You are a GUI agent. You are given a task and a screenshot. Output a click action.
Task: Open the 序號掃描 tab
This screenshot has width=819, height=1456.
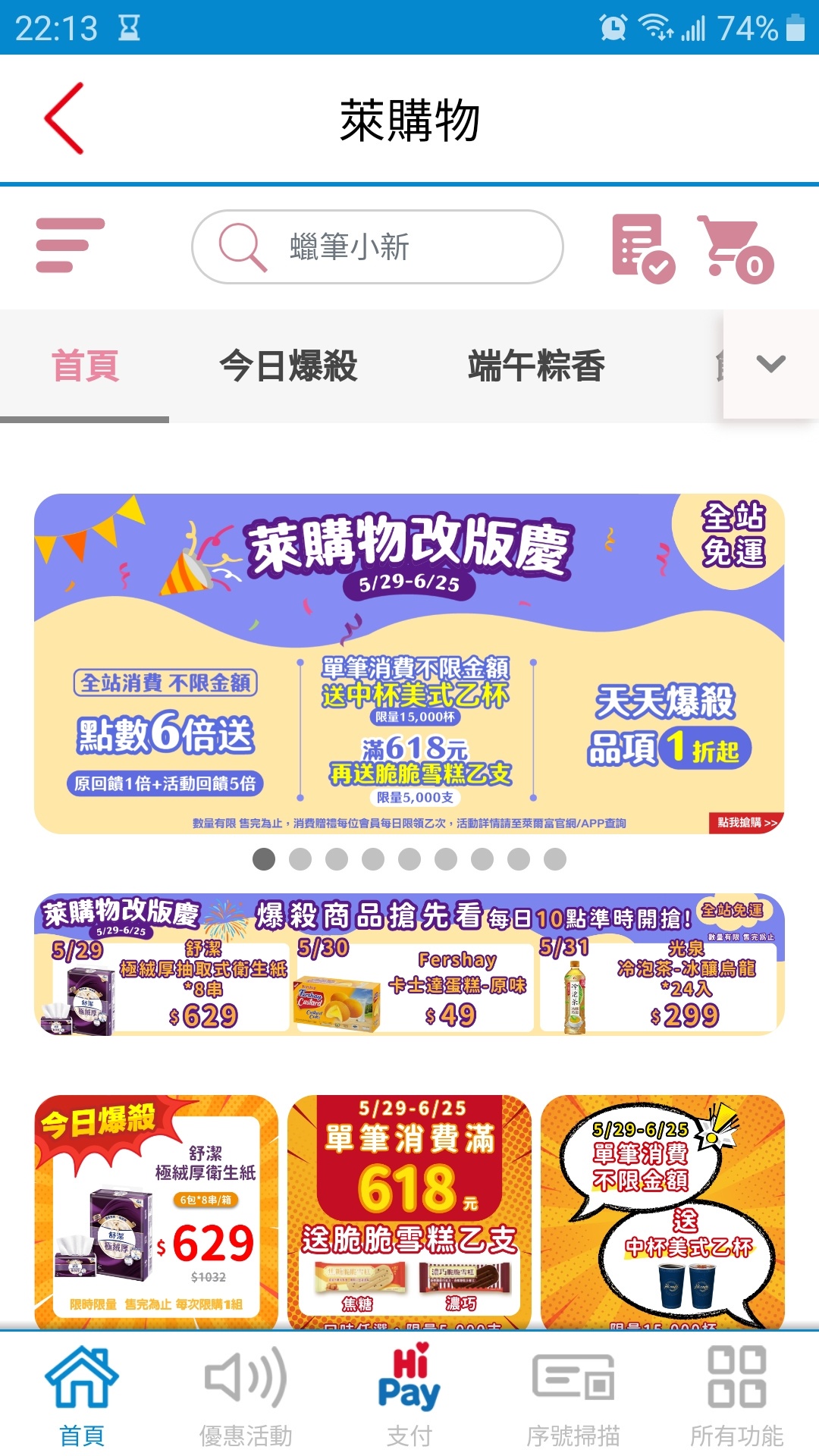[573, 1395]
